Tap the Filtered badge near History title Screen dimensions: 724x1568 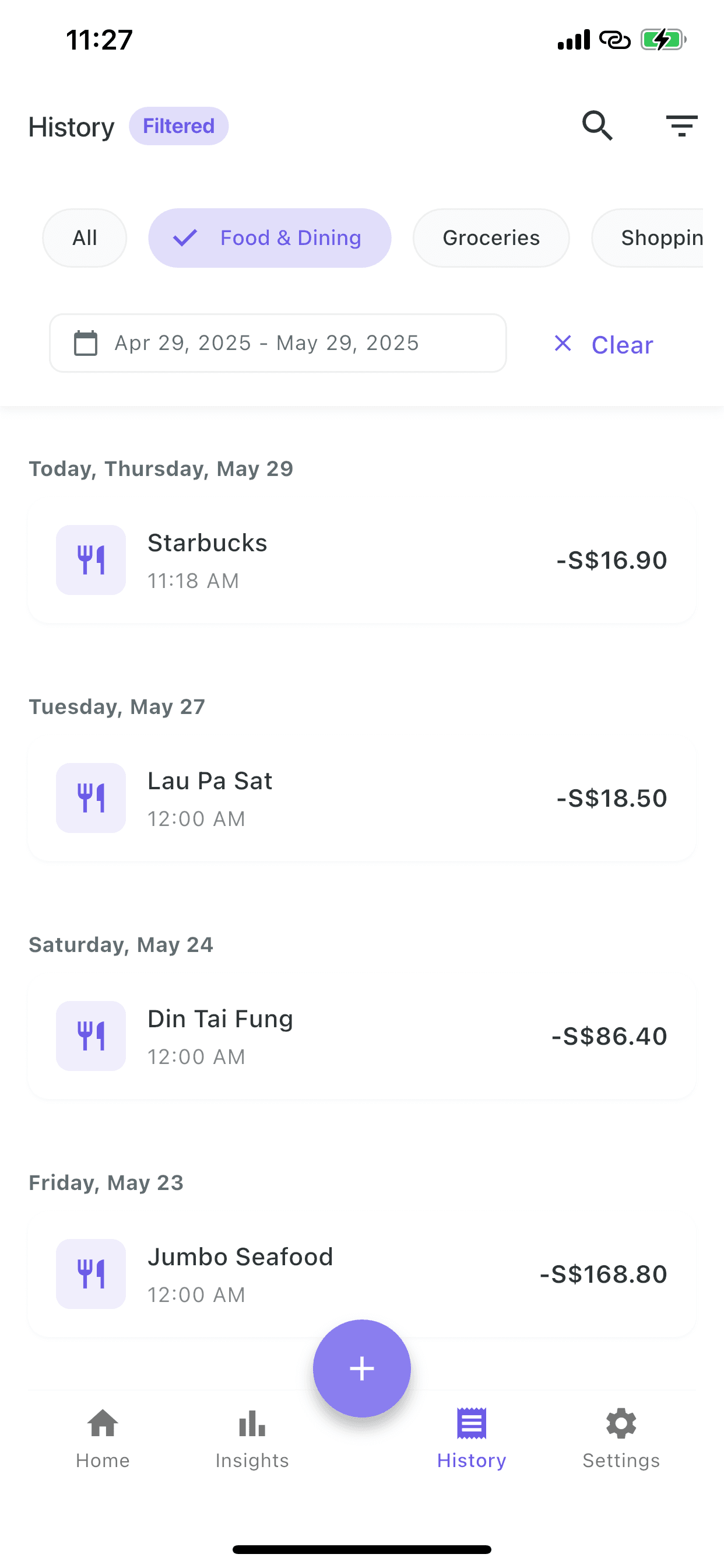178,126
